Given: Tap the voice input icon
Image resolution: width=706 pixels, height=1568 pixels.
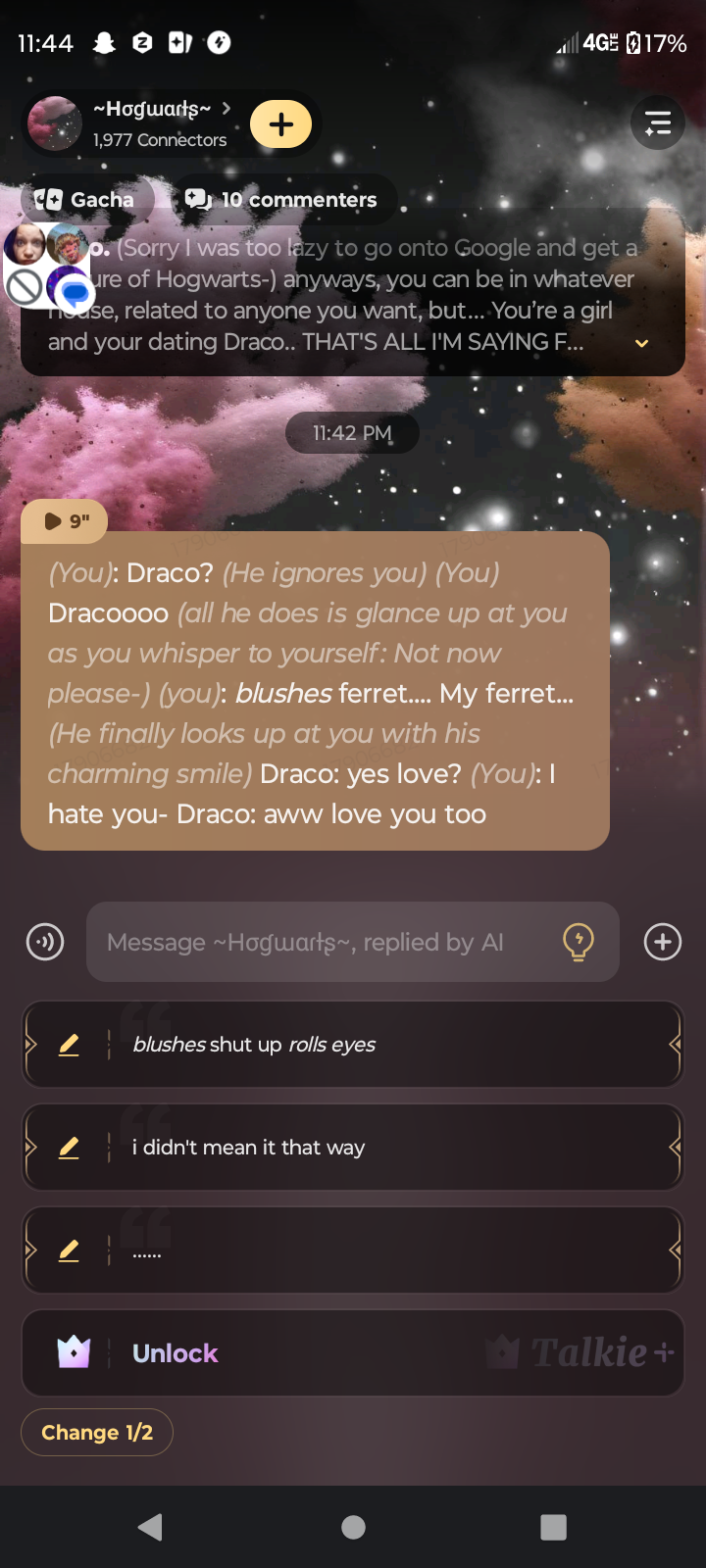Looking at the screenshot, I should point(45,942).
